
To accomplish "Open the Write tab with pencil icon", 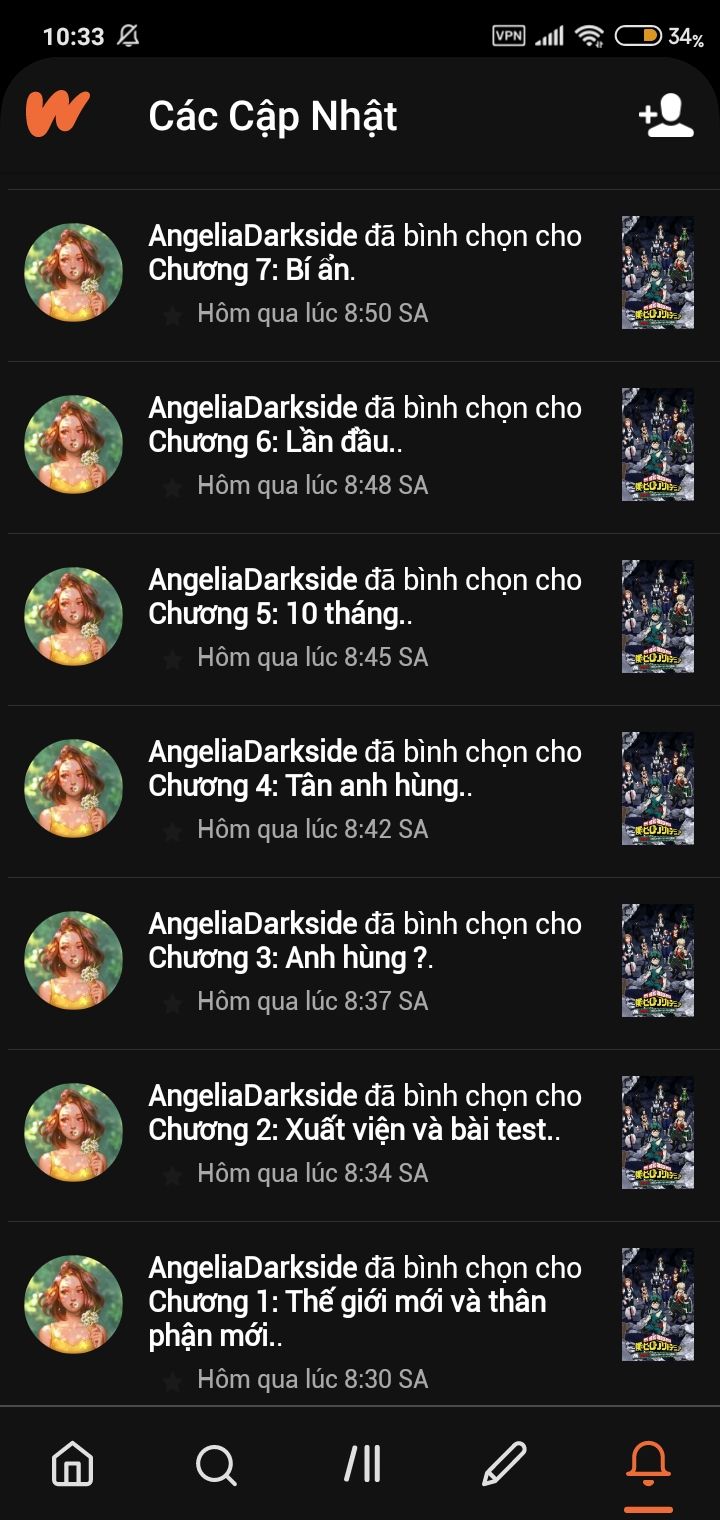I will click(x=504, y=1465).
